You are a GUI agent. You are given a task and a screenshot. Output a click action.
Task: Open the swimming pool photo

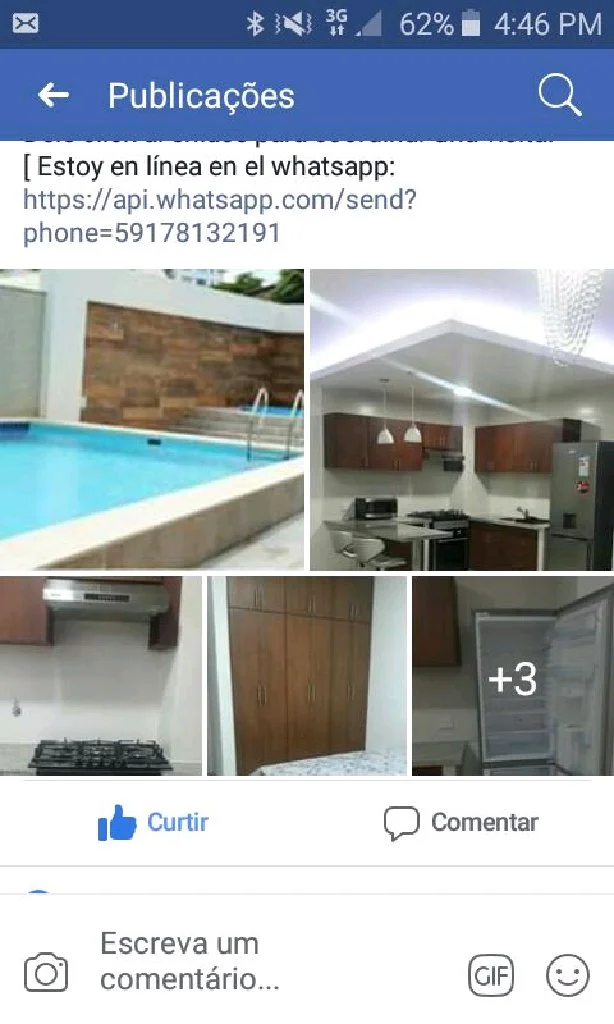pyautogui.click(x=152, y=419)
